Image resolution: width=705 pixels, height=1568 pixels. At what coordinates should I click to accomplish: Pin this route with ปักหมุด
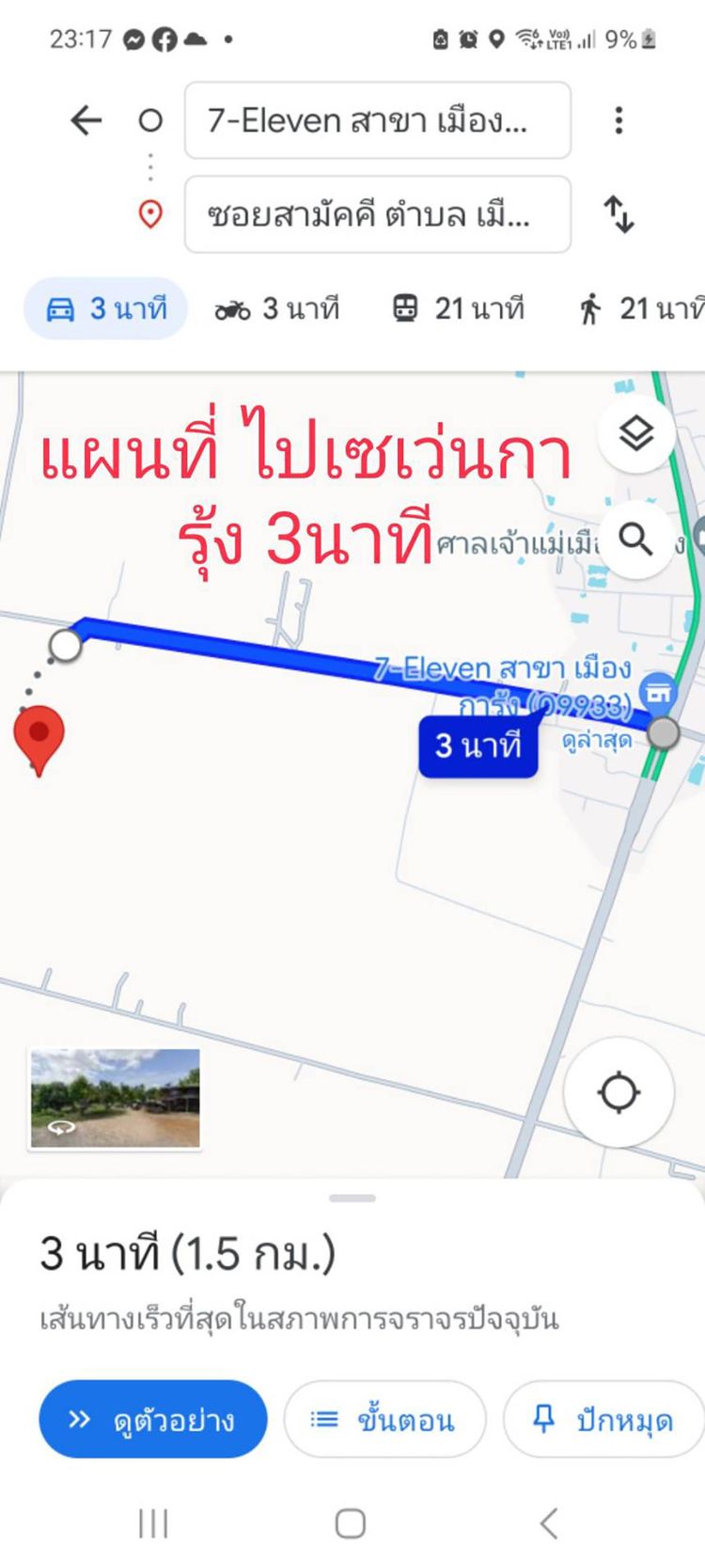tap(604, 1419)
